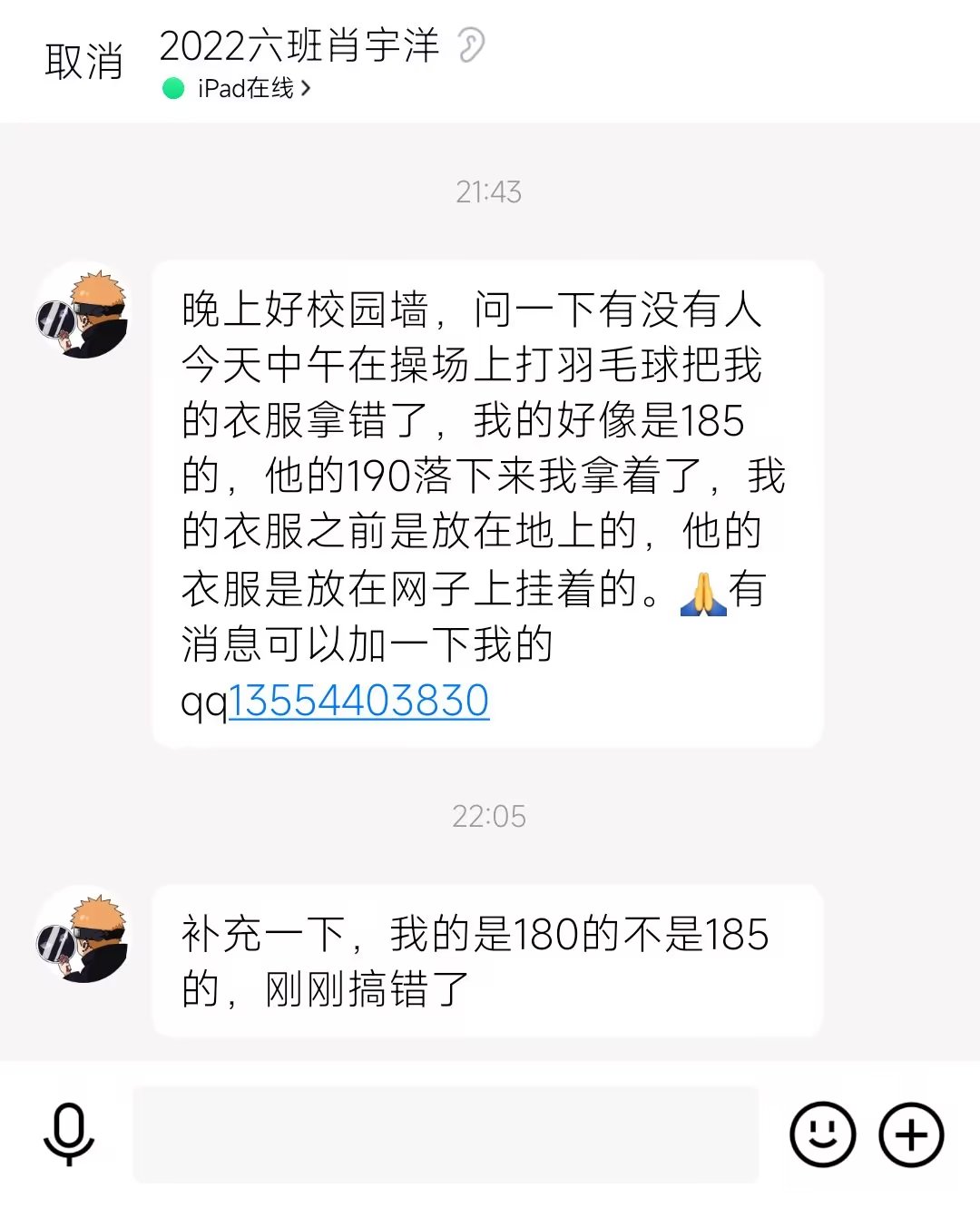Open the sender's avatar on the 21:43 message
The image size is (980, 1208).
(83, 311)
